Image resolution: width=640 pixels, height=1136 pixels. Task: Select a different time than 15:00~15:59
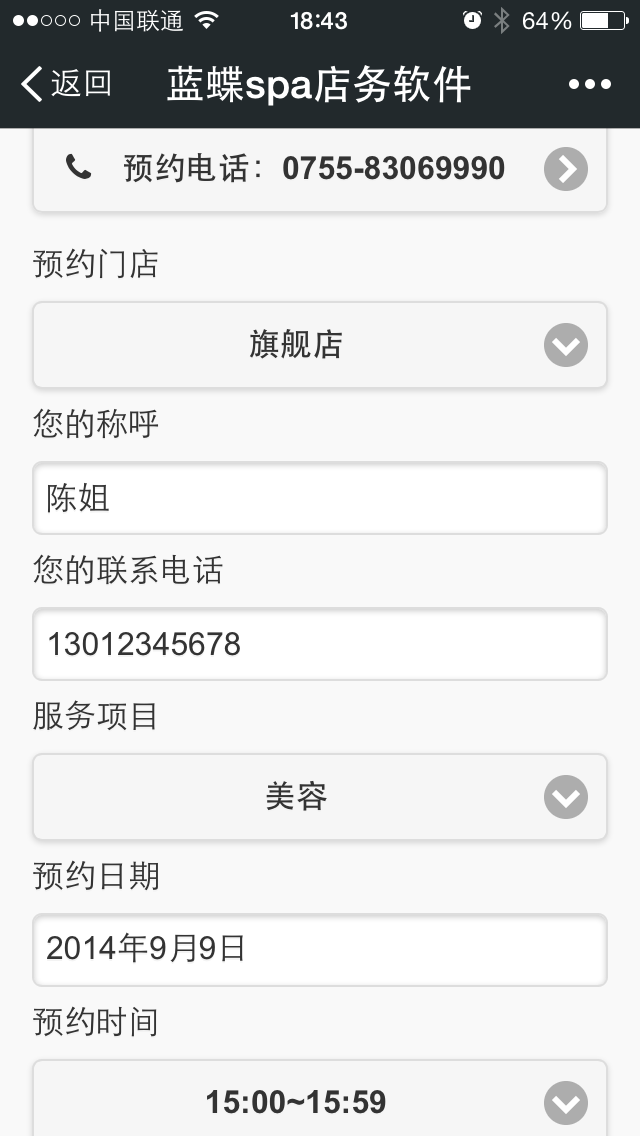(x=320, y=1099)
